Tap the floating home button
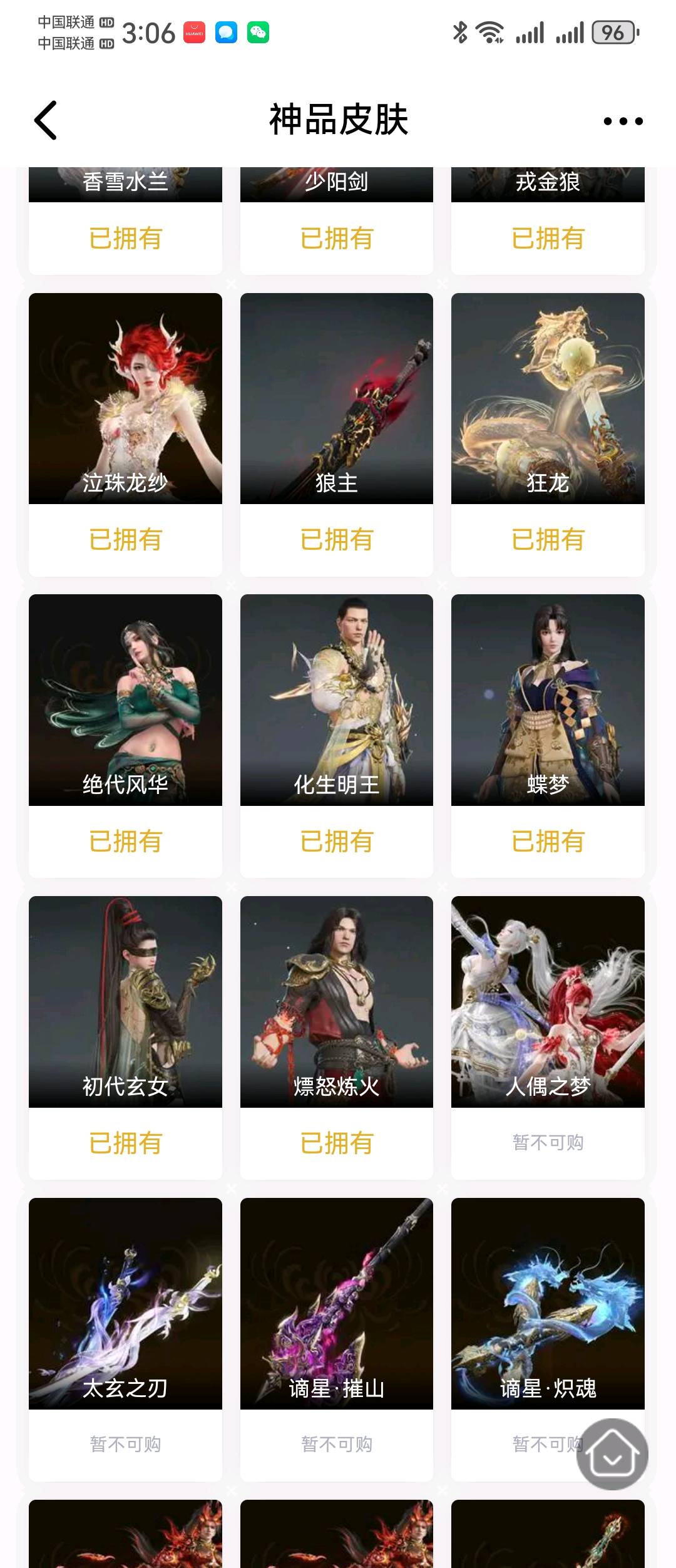 pyautogui.click(x=612, y=1454)
